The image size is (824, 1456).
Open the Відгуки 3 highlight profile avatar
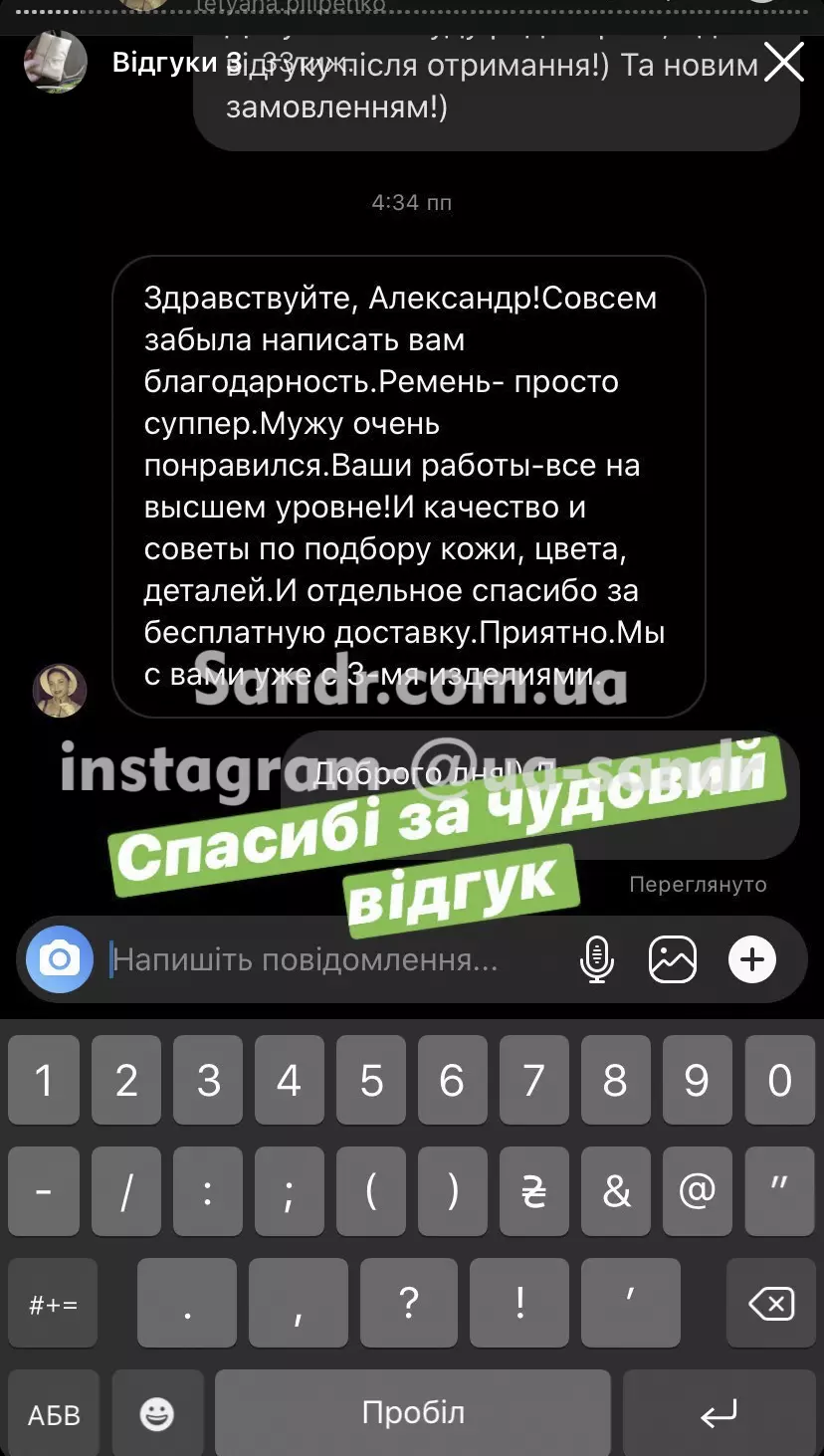coord(56,62)
